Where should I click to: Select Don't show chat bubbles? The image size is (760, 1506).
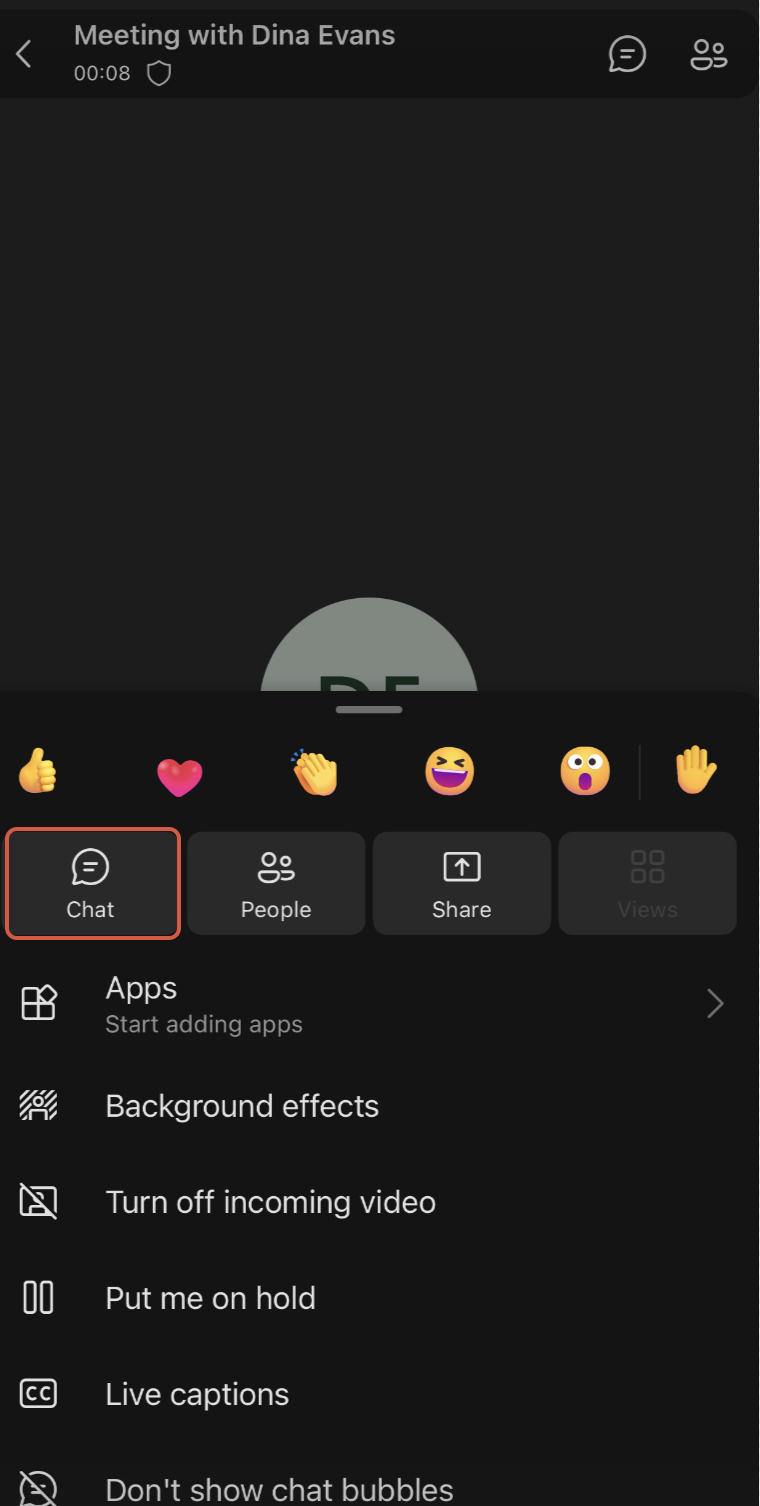point(279,1489)
